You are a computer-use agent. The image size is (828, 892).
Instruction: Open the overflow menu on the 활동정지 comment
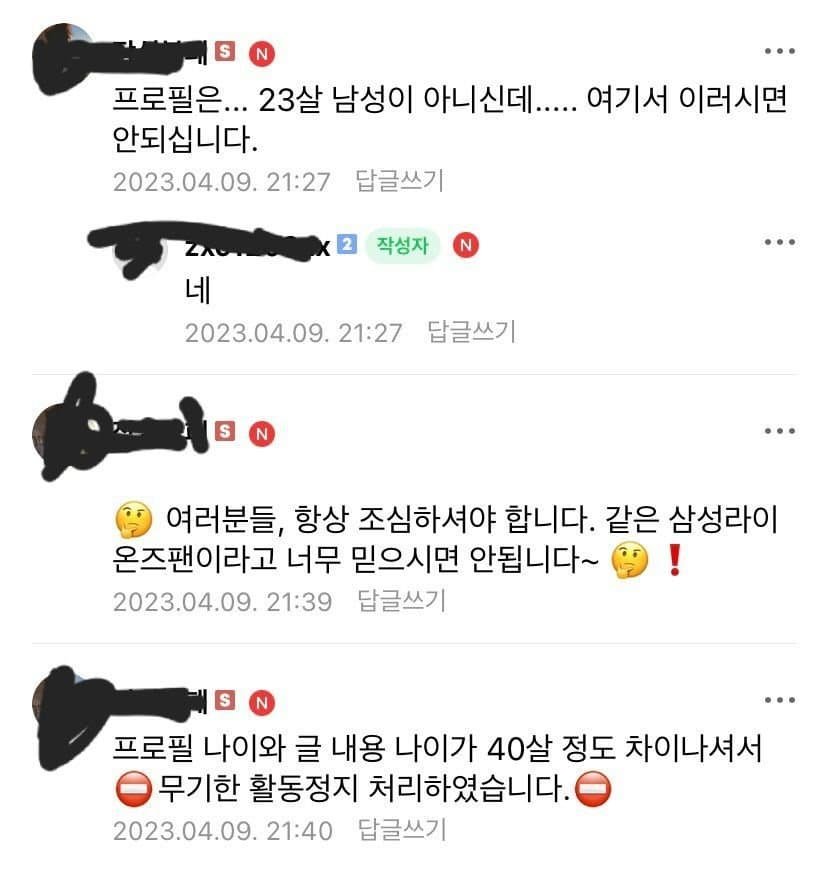pyautogui.click(x=779, y=700)
